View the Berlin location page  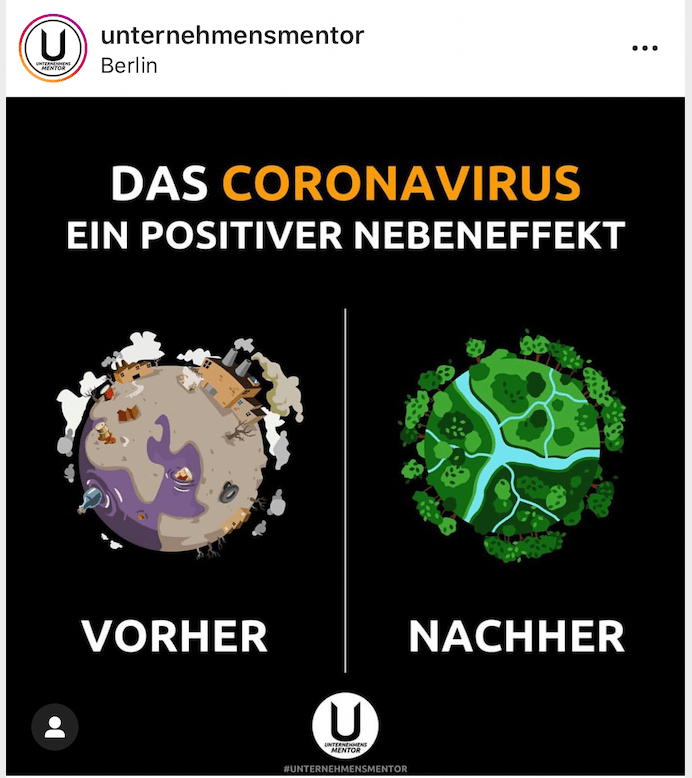129,64
